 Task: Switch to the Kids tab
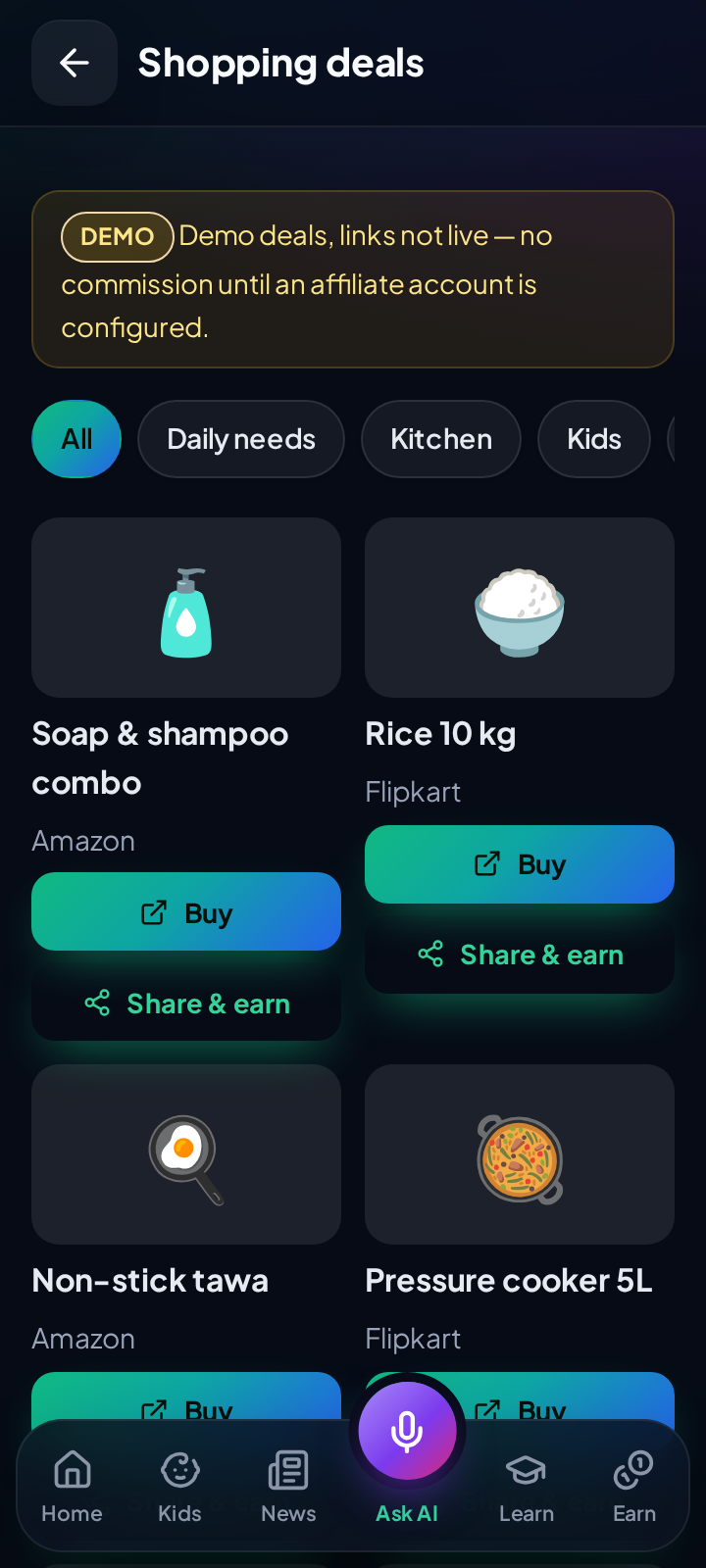click(x=179, y=1487)
